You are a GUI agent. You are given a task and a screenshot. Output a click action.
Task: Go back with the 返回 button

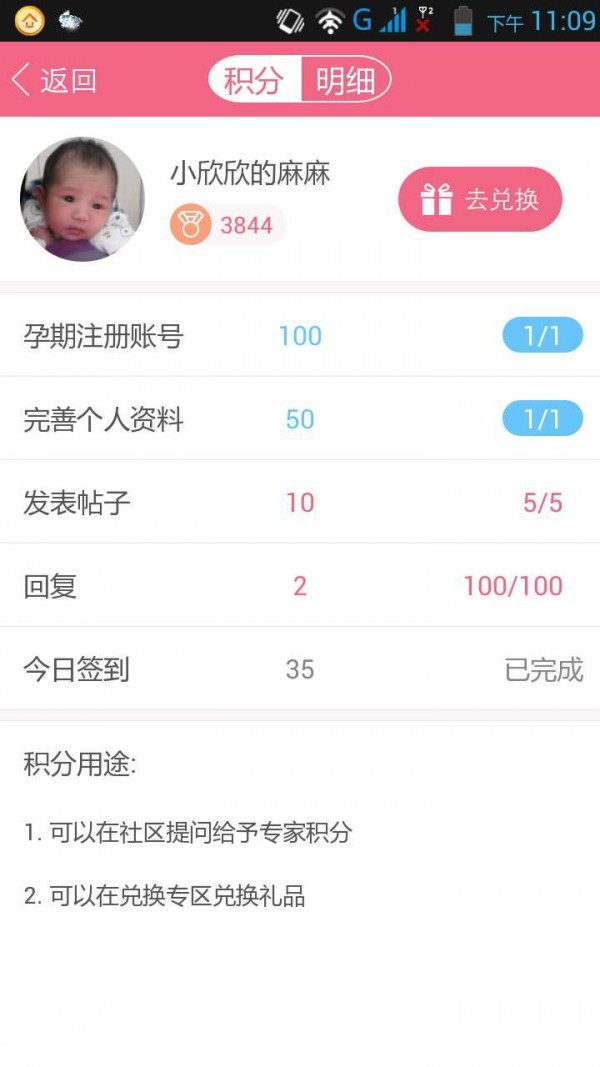pos(55,80)
